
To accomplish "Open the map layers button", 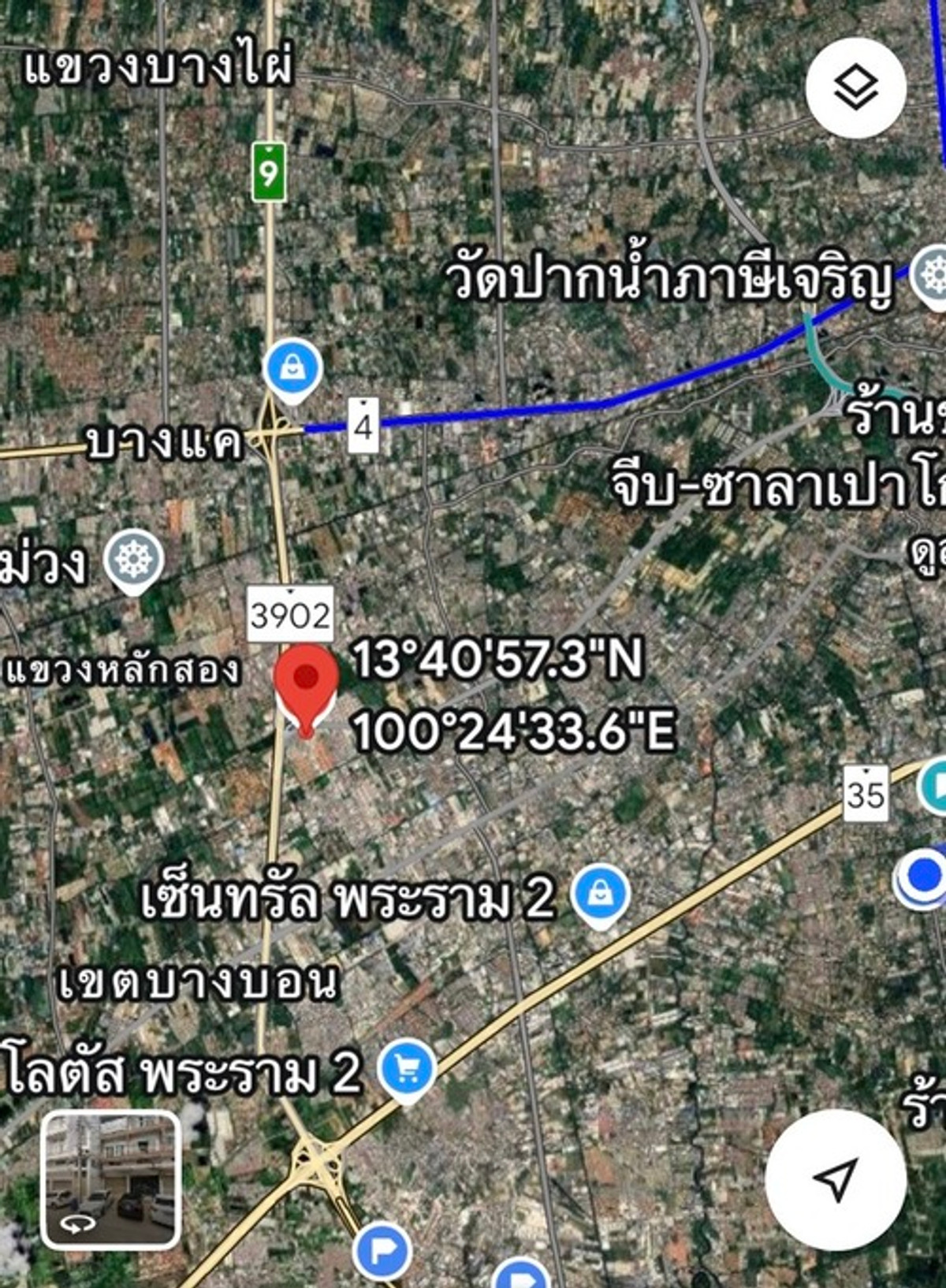I will 856,87.
